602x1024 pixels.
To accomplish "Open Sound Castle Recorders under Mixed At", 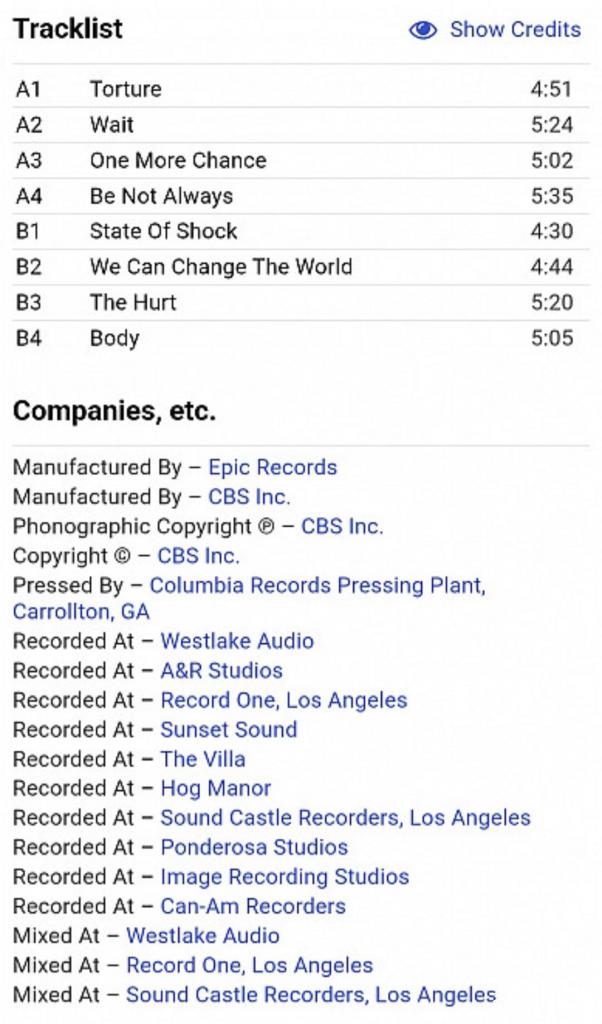I will point(311,994).
